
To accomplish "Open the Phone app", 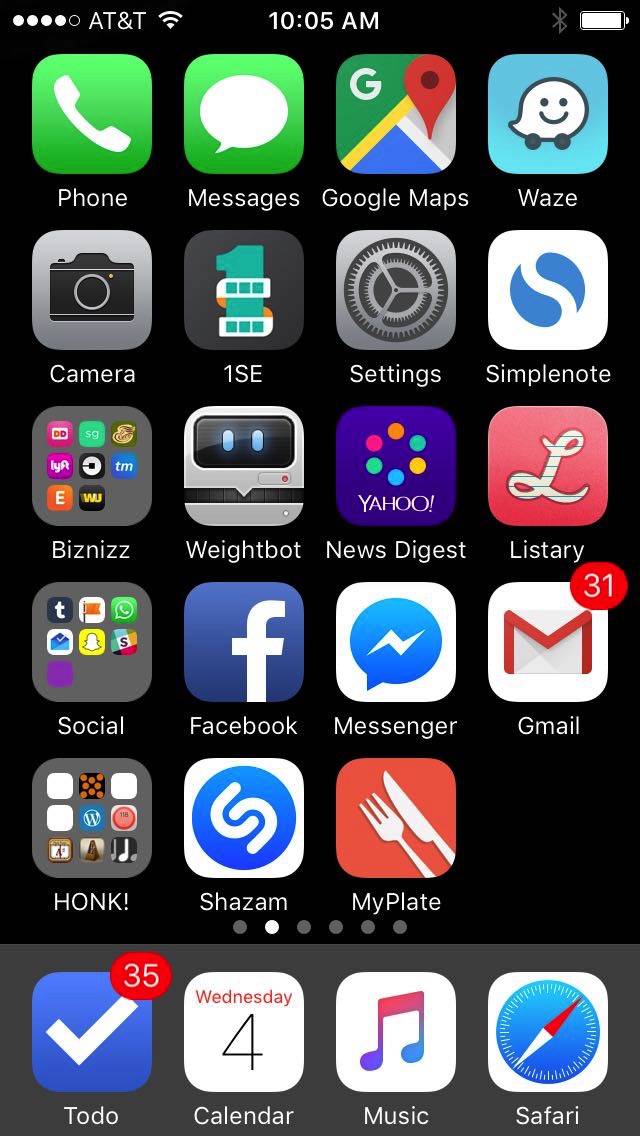I will [92, 114].
